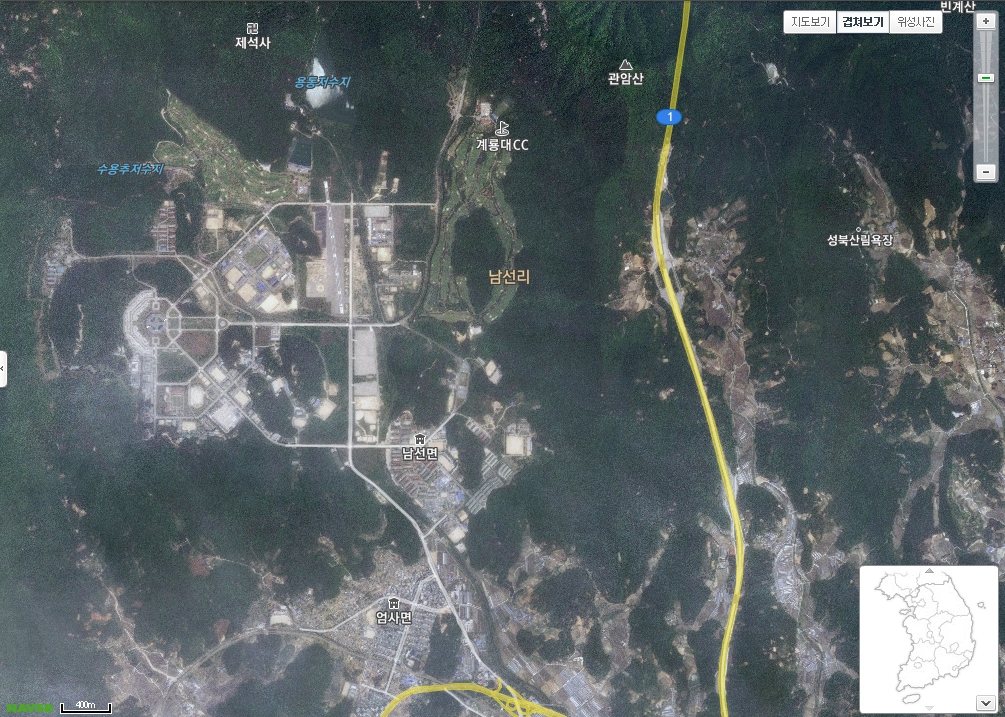This screenshot has height=717, width=1005.
Task: Expand the side panel handle
Action: coord(3,369)
